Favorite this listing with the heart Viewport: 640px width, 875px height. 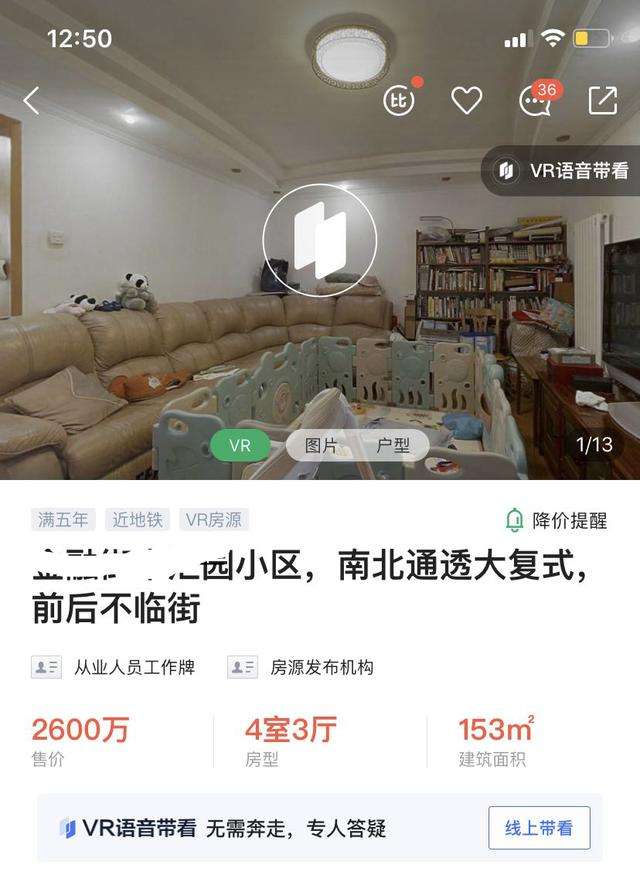coord(466,100)
